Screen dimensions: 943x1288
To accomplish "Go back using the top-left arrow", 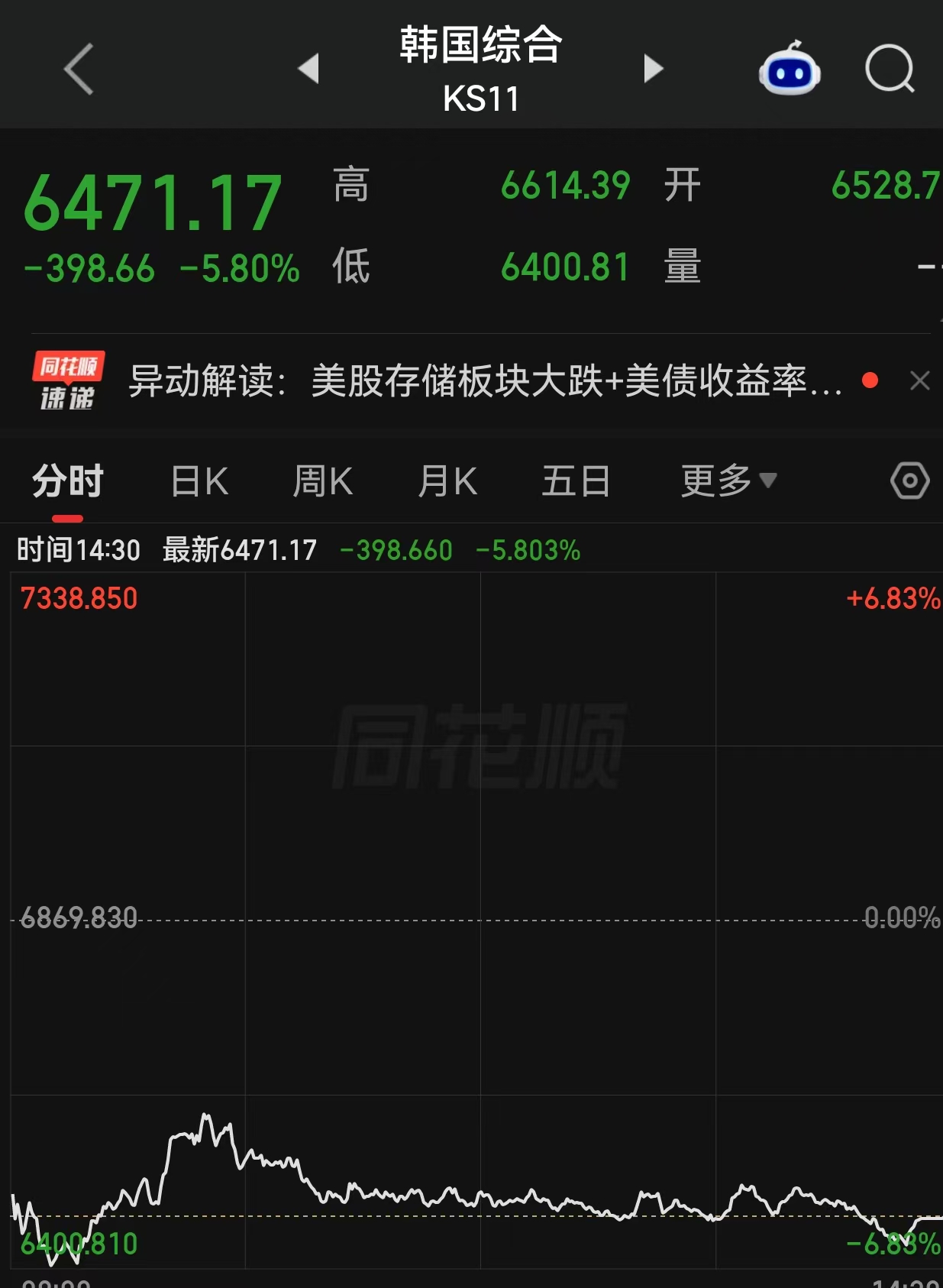I will [x=79, y=69].
